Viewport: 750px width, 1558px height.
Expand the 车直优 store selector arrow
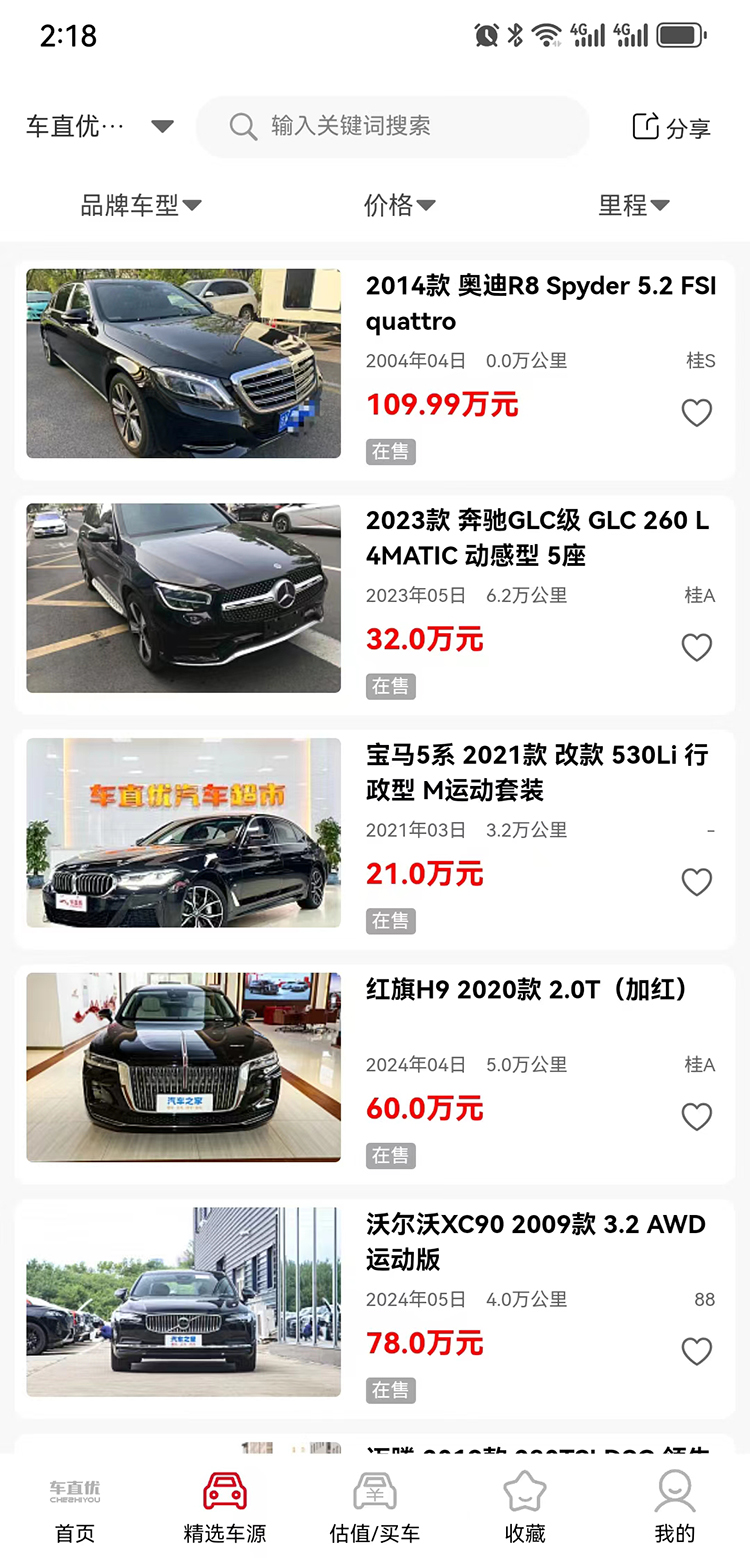[163, 126]
